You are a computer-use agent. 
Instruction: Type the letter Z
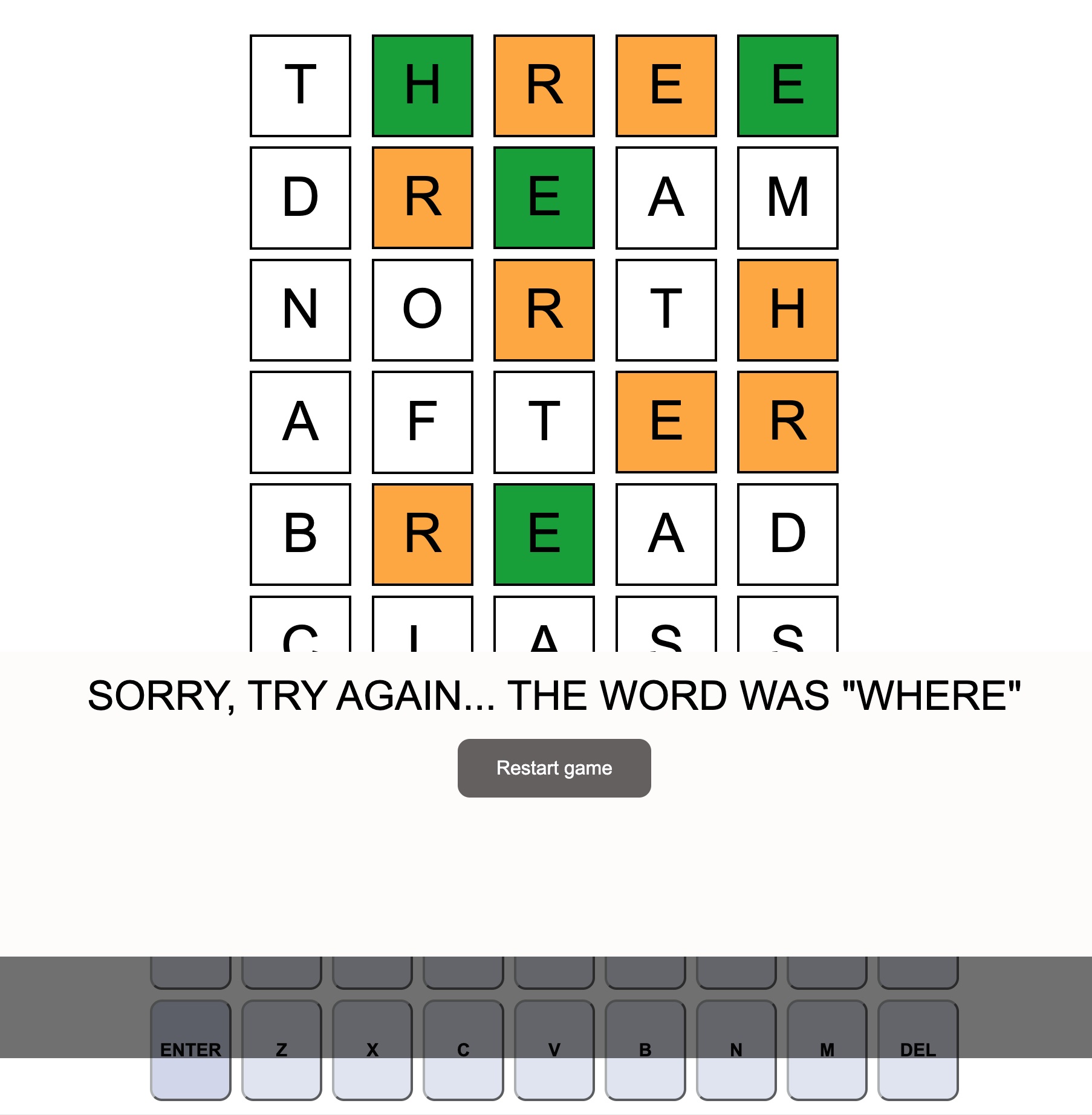coord(282,1050)
